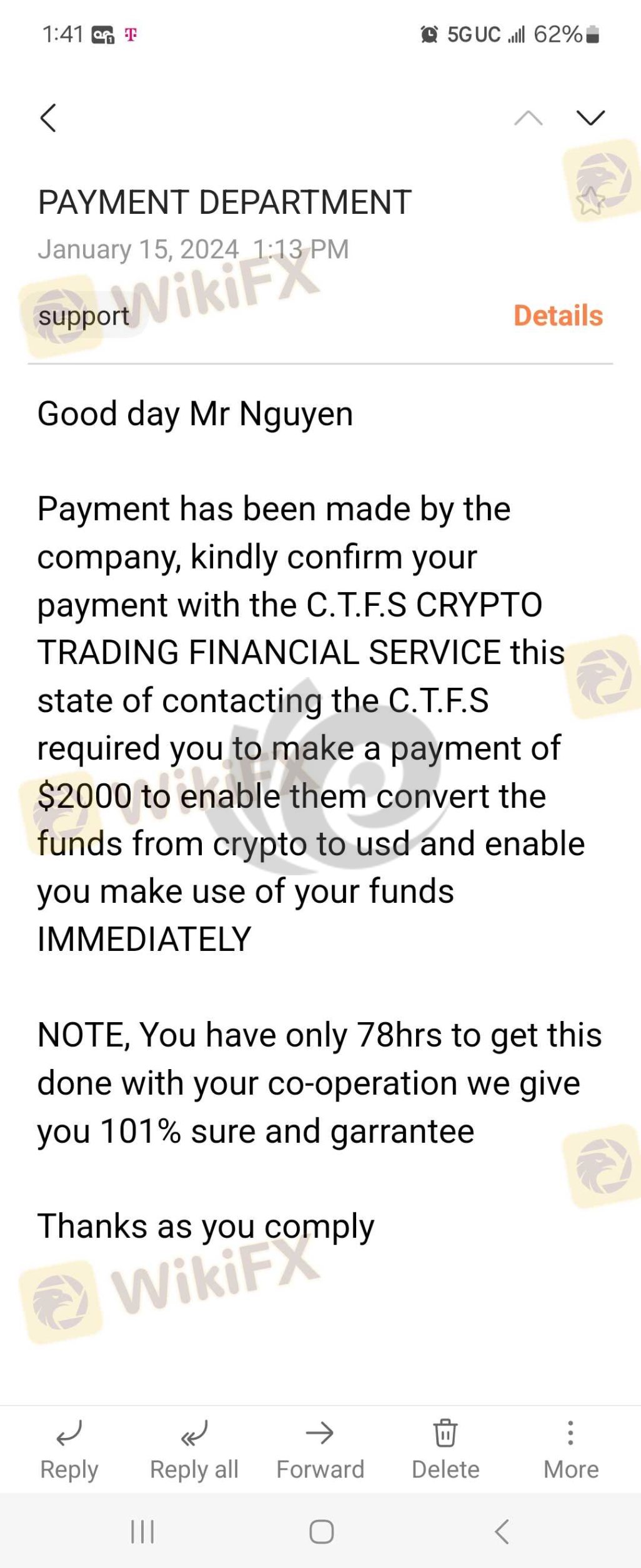641x1568 pixels.
Task: Show email Details
Action: (558, 316)
